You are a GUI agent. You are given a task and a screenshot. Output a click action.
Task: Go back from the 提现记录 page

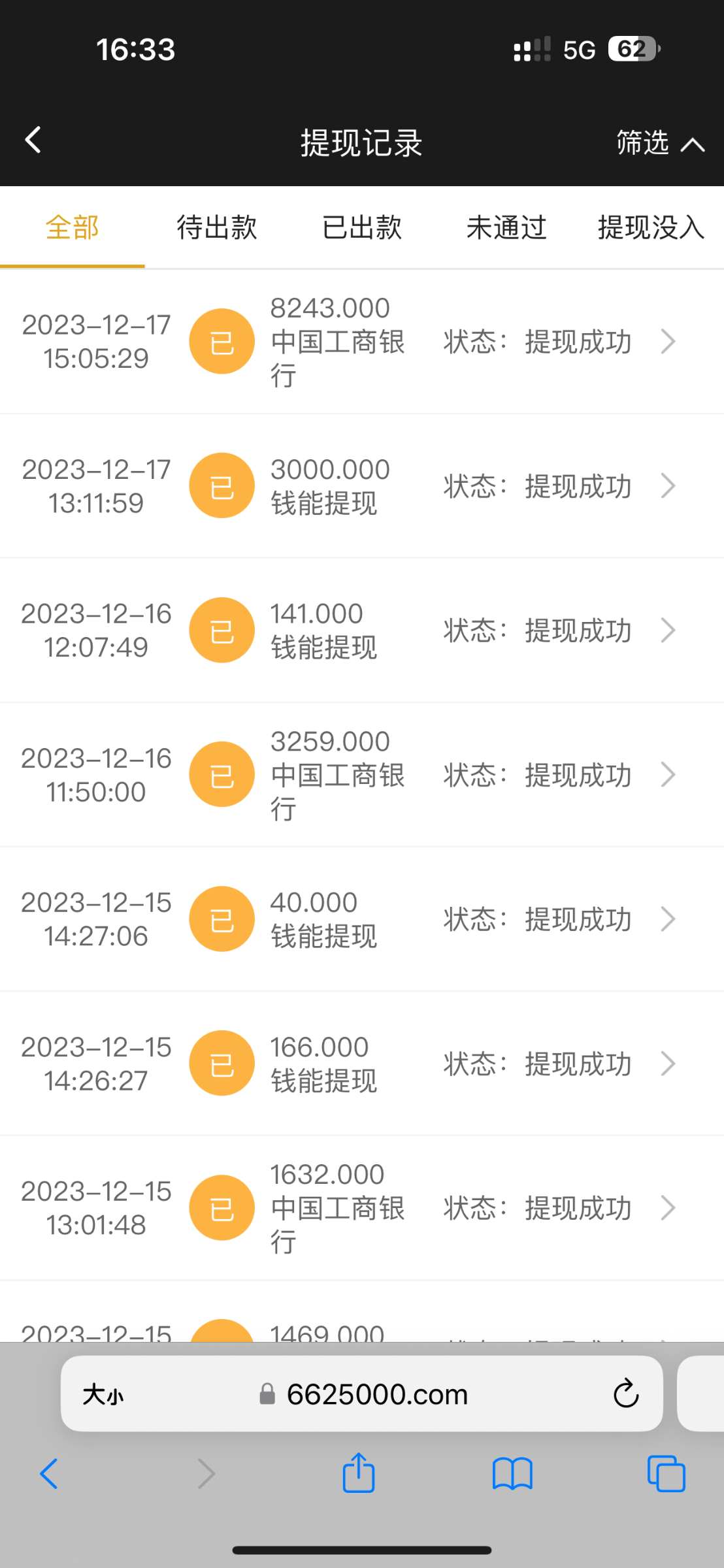[33, 140]
